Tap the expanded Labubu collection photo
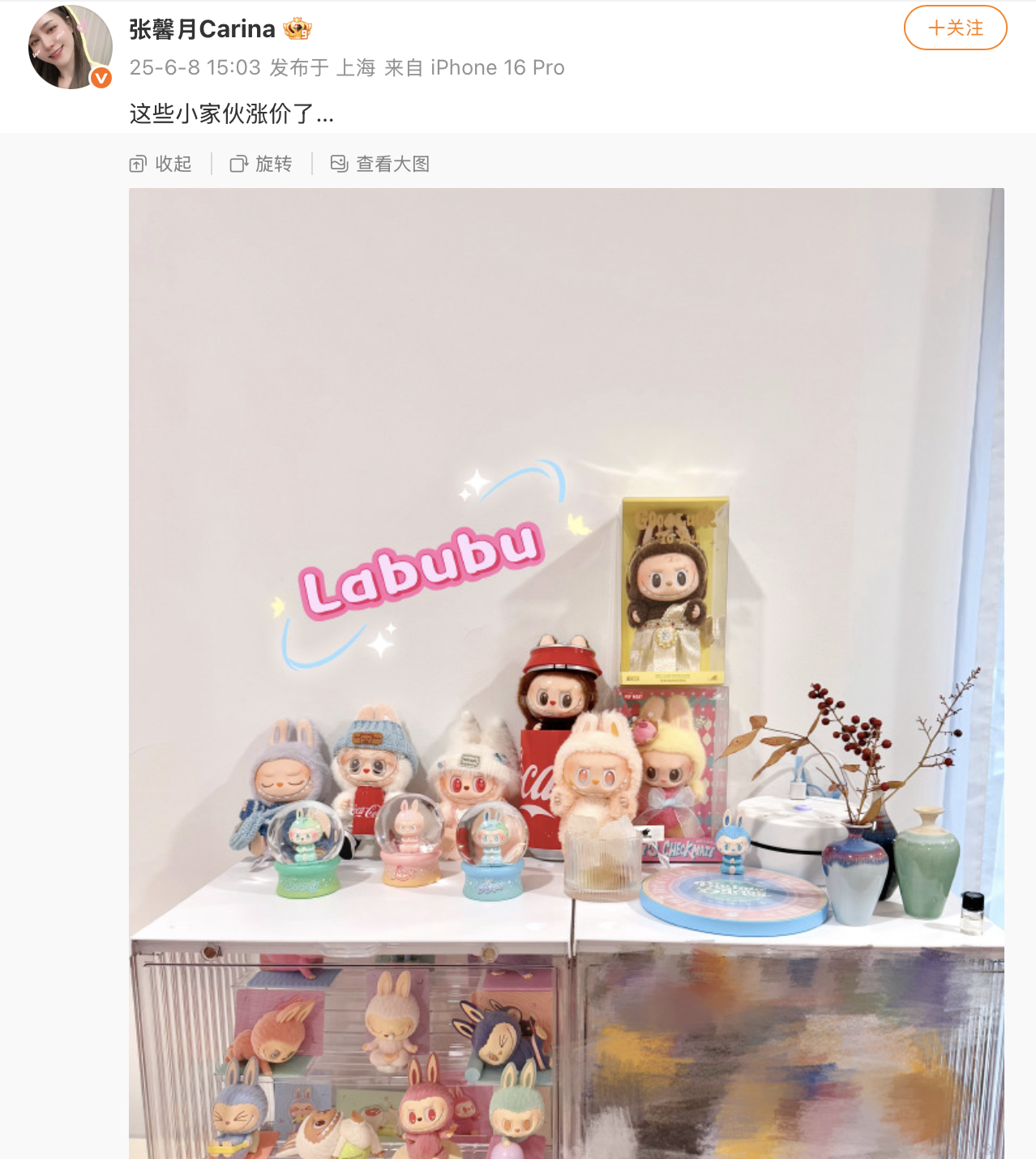The image size is (1036, 1159). pyautogui.click(x=566, y=673)
